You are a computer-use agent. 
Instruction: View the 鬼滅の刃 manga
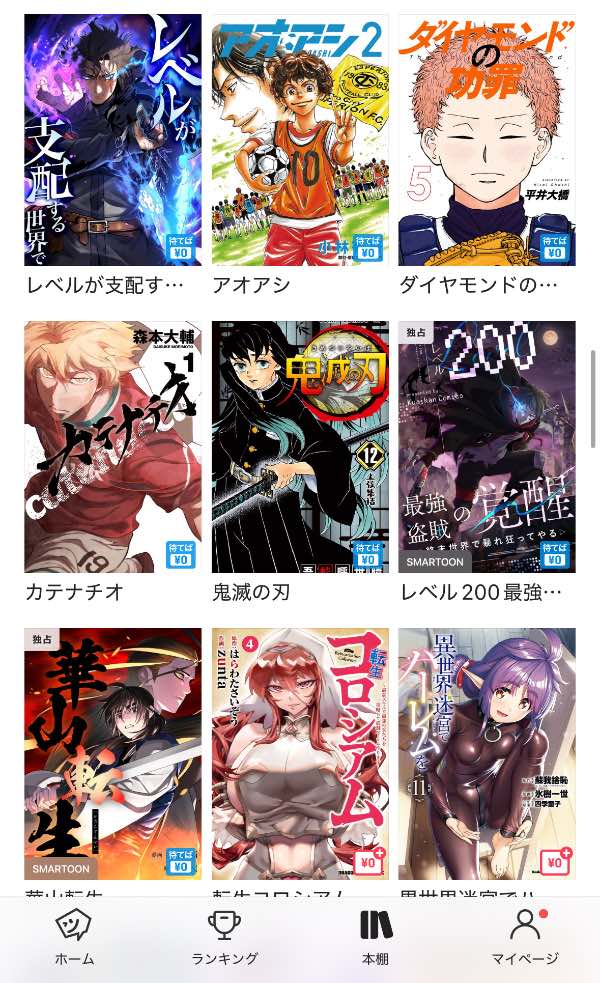[299, 446]
